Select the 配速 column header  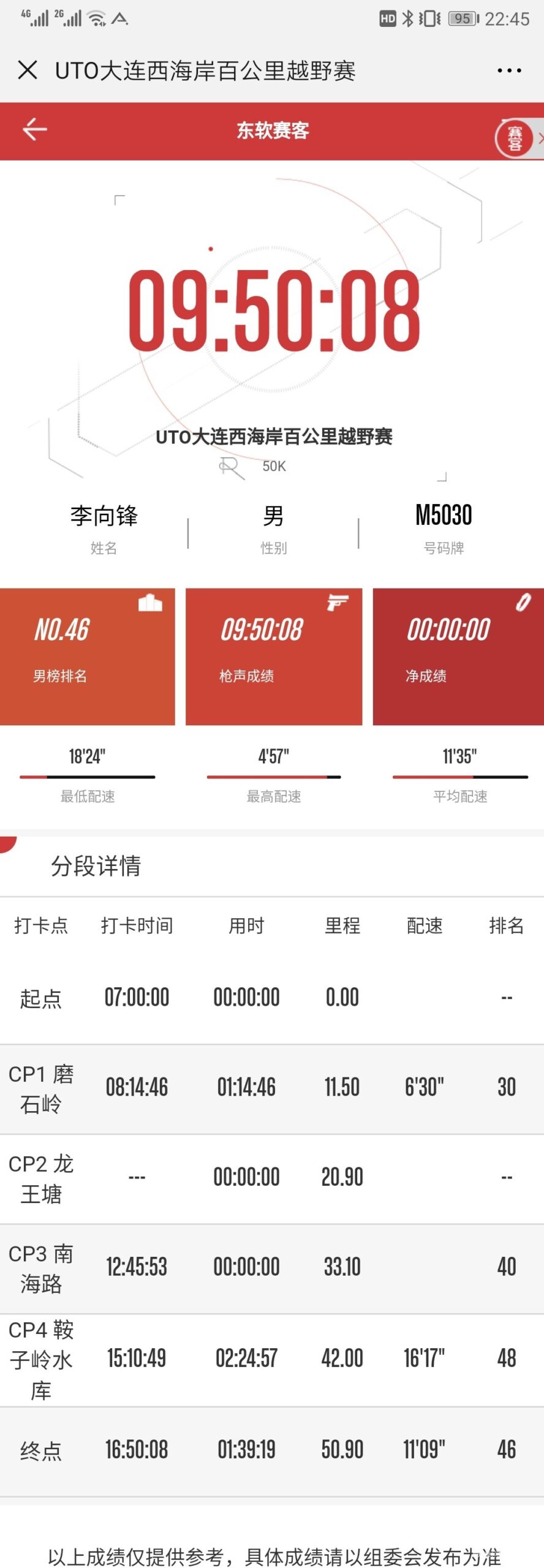(425, 926)
